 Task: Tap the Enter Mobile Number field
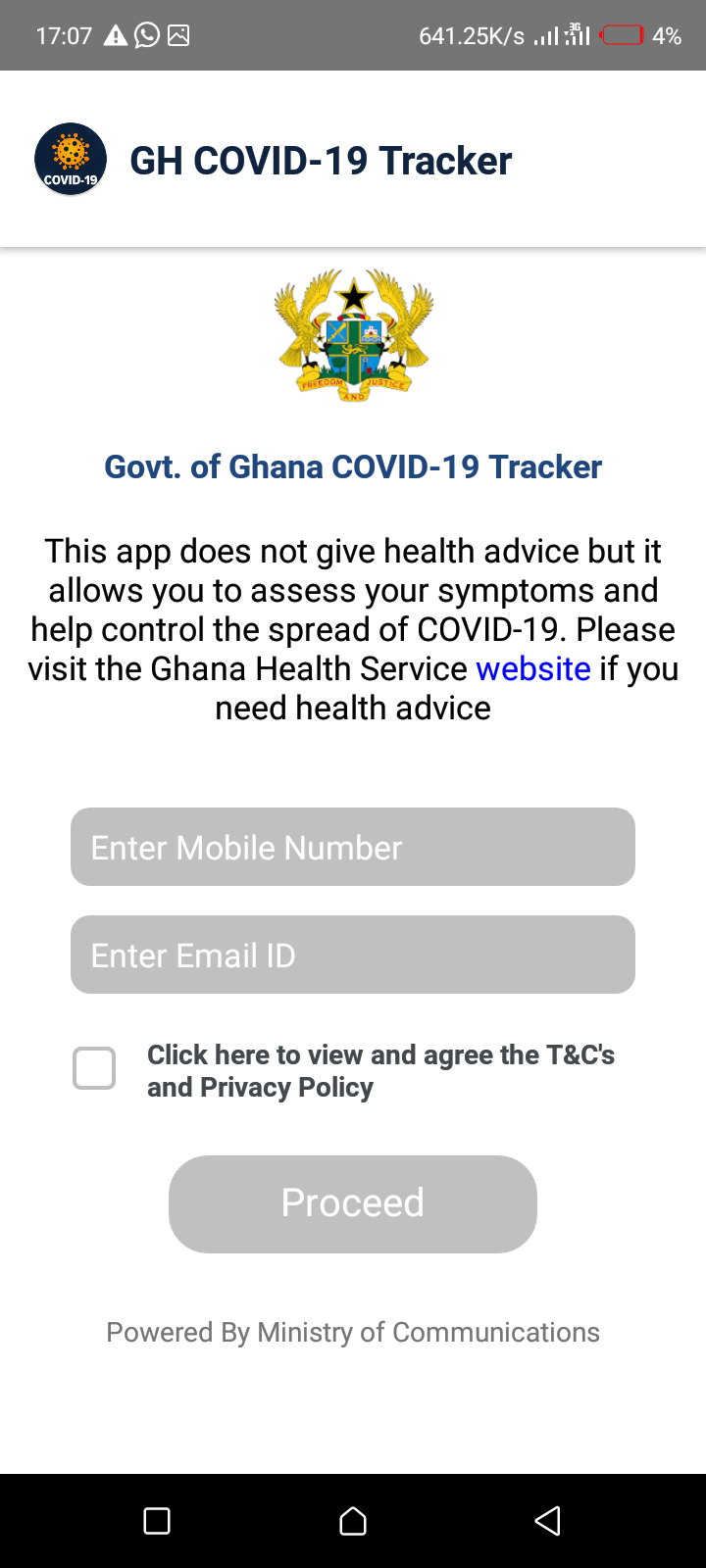point(353,847)
